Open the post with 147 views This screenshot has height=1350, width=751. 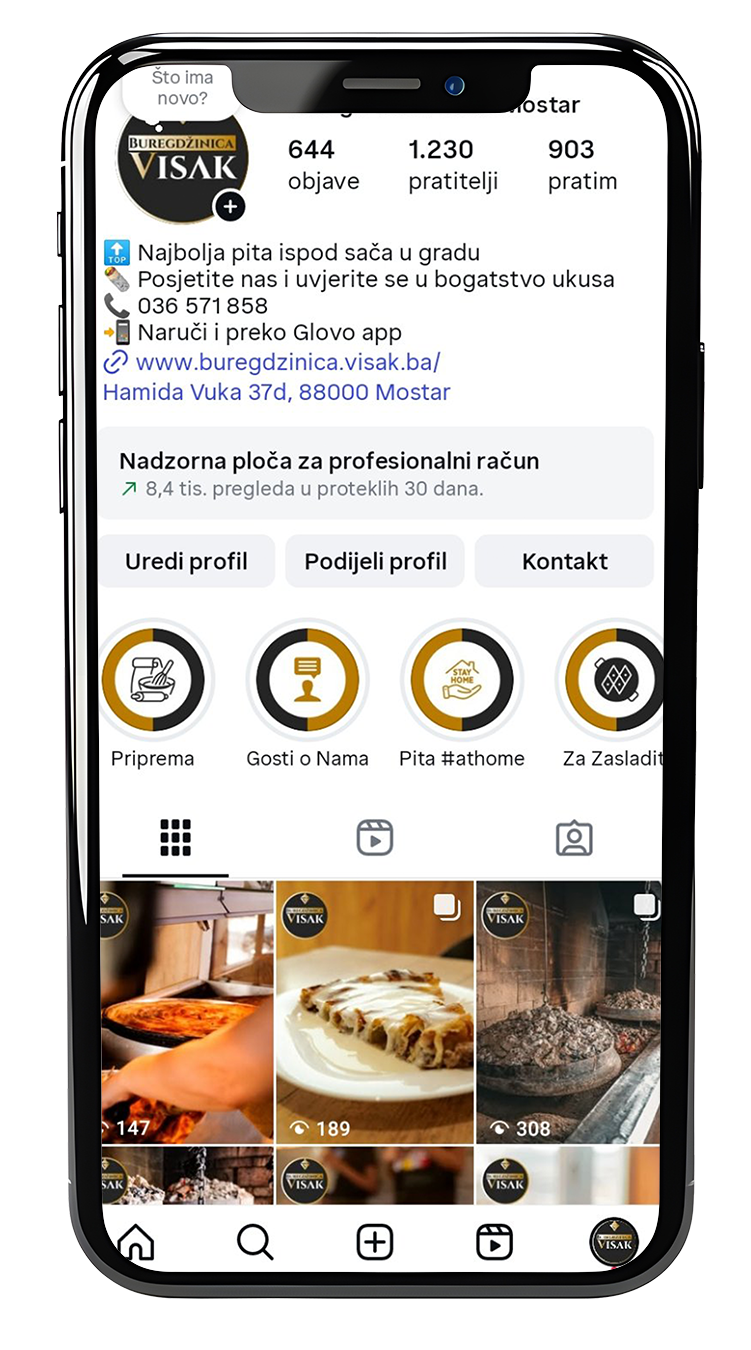[187, 1010]
